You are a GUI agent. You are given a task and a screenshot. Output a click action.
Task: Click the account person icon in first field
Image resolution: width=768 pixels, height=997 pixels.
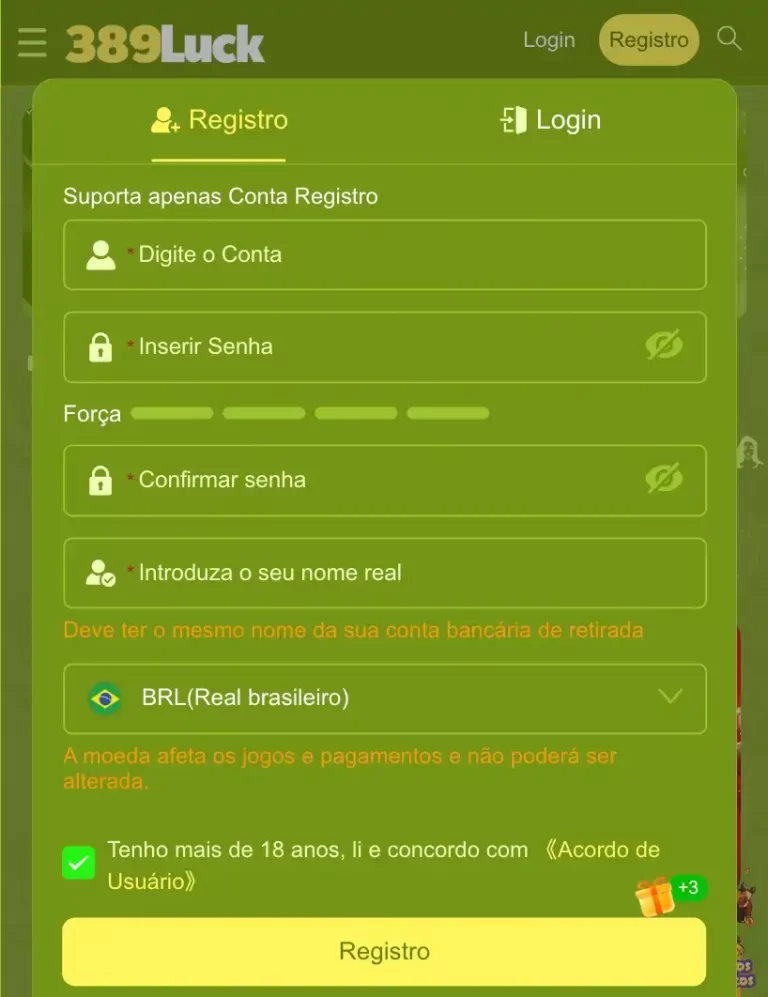[100, 255]
